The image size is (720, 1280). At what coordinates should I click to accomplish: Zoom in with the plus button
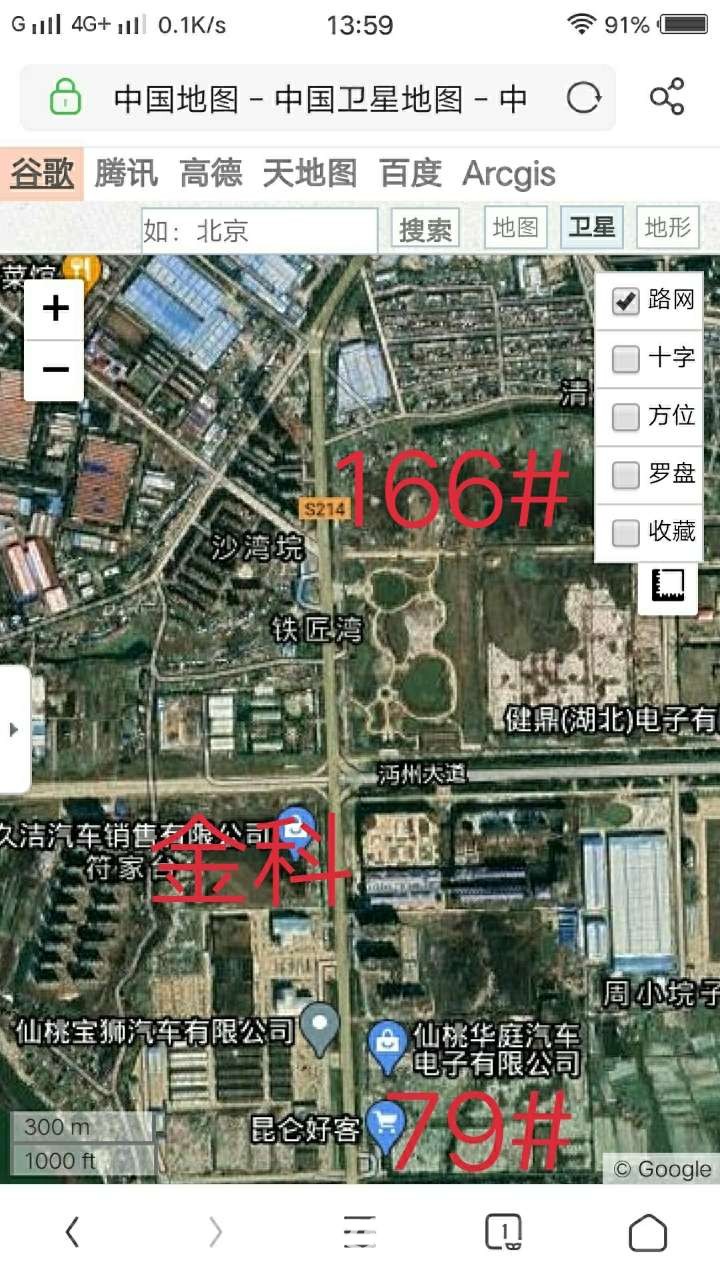tap(56, 308)
